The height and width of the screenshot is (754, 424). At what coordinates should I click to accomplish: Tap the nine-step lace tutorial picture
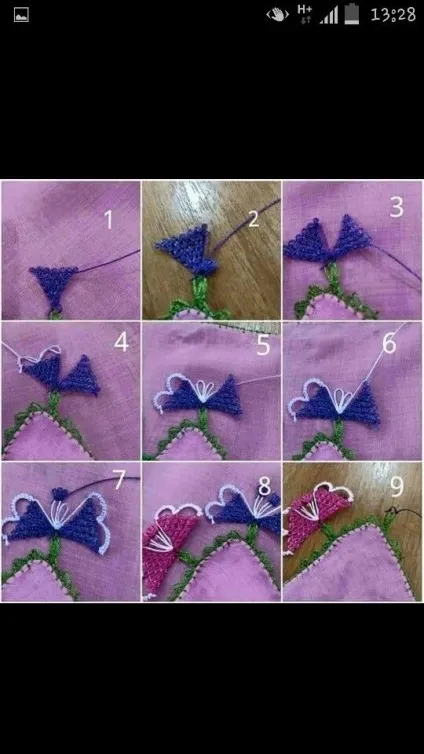[x=212, y=391]
